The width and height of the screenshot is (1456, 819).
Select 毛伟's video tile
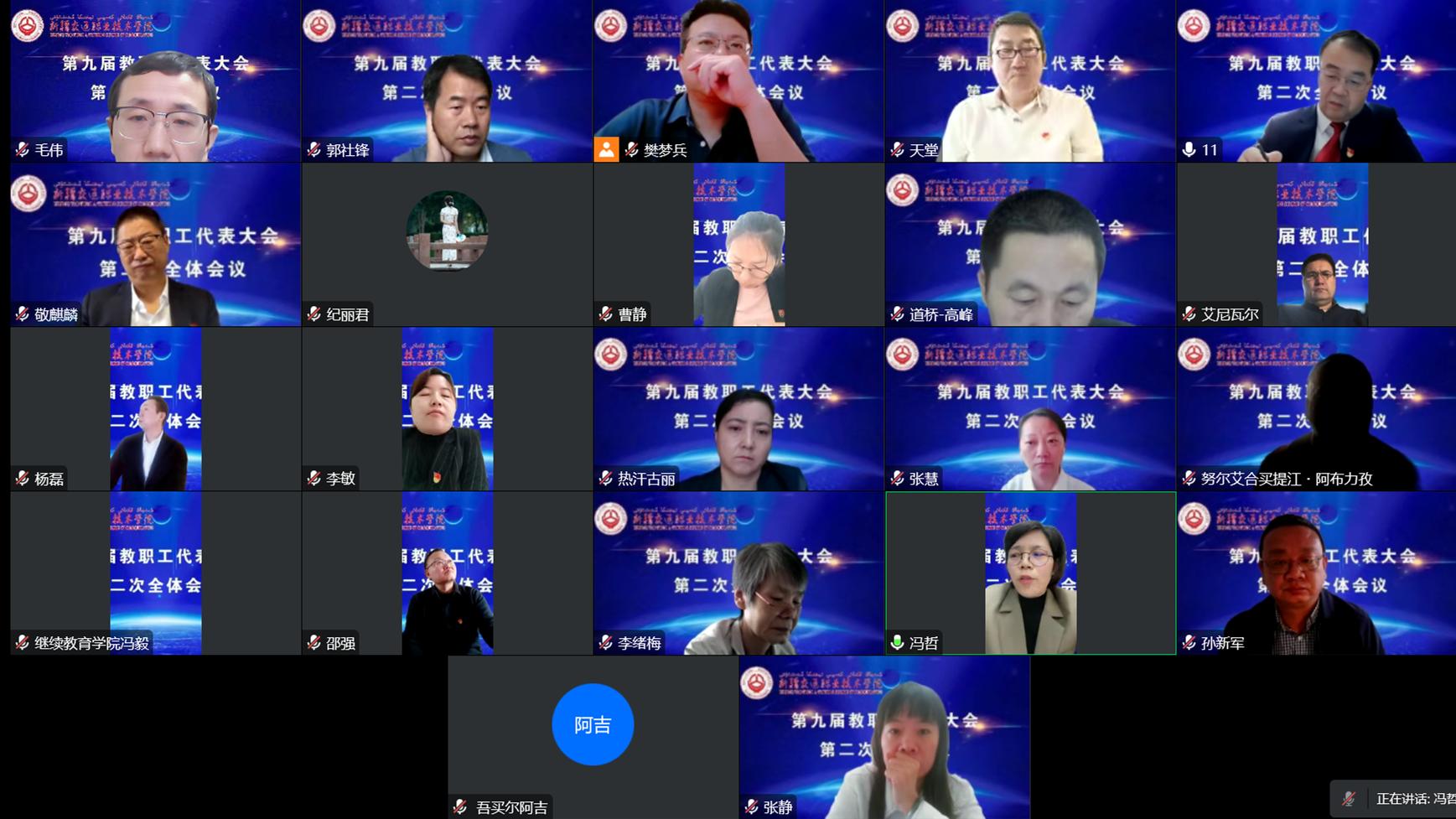pyautogui.click(x=155, y=81)
